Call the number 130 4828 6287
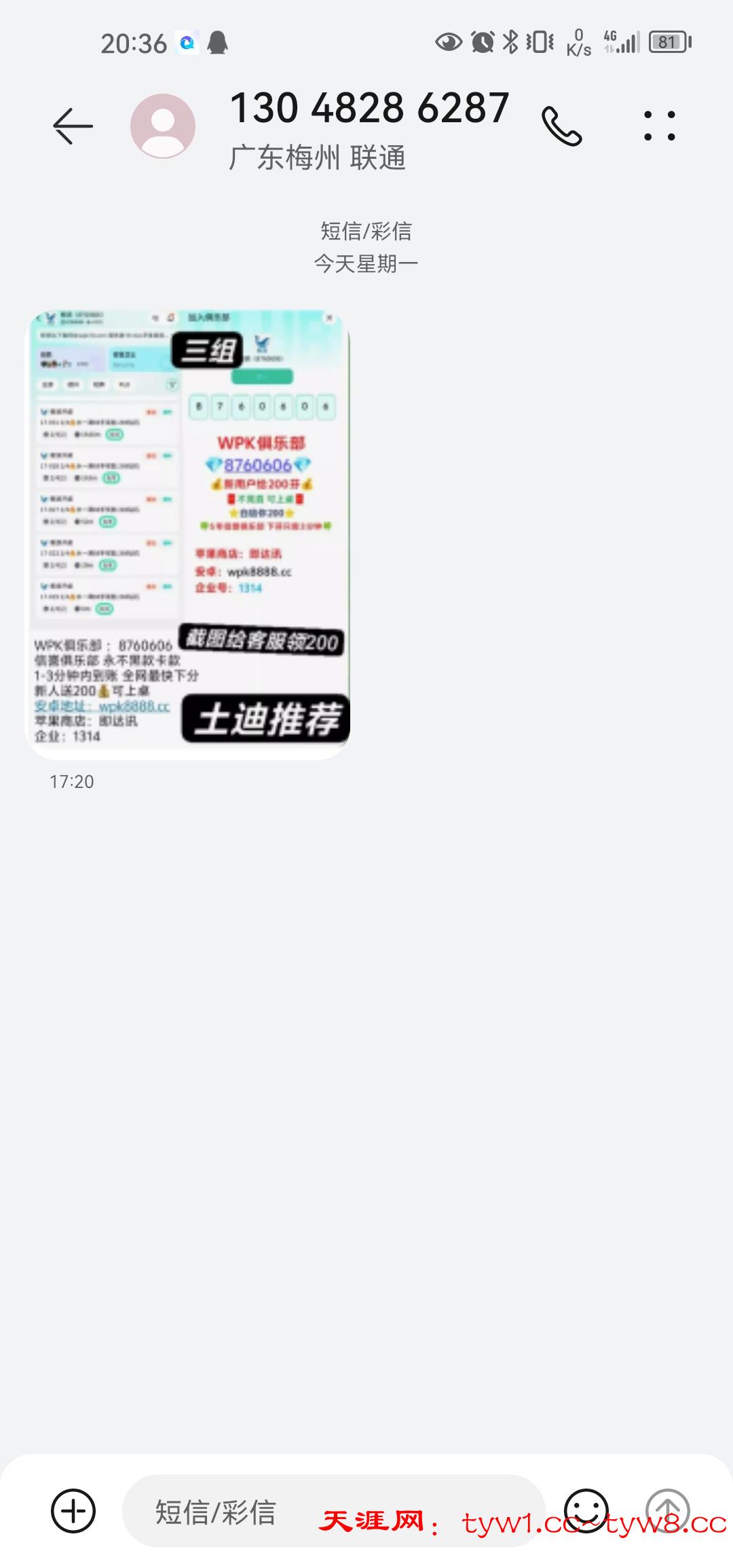This screenshot has width=733, height=1568. 561,126
